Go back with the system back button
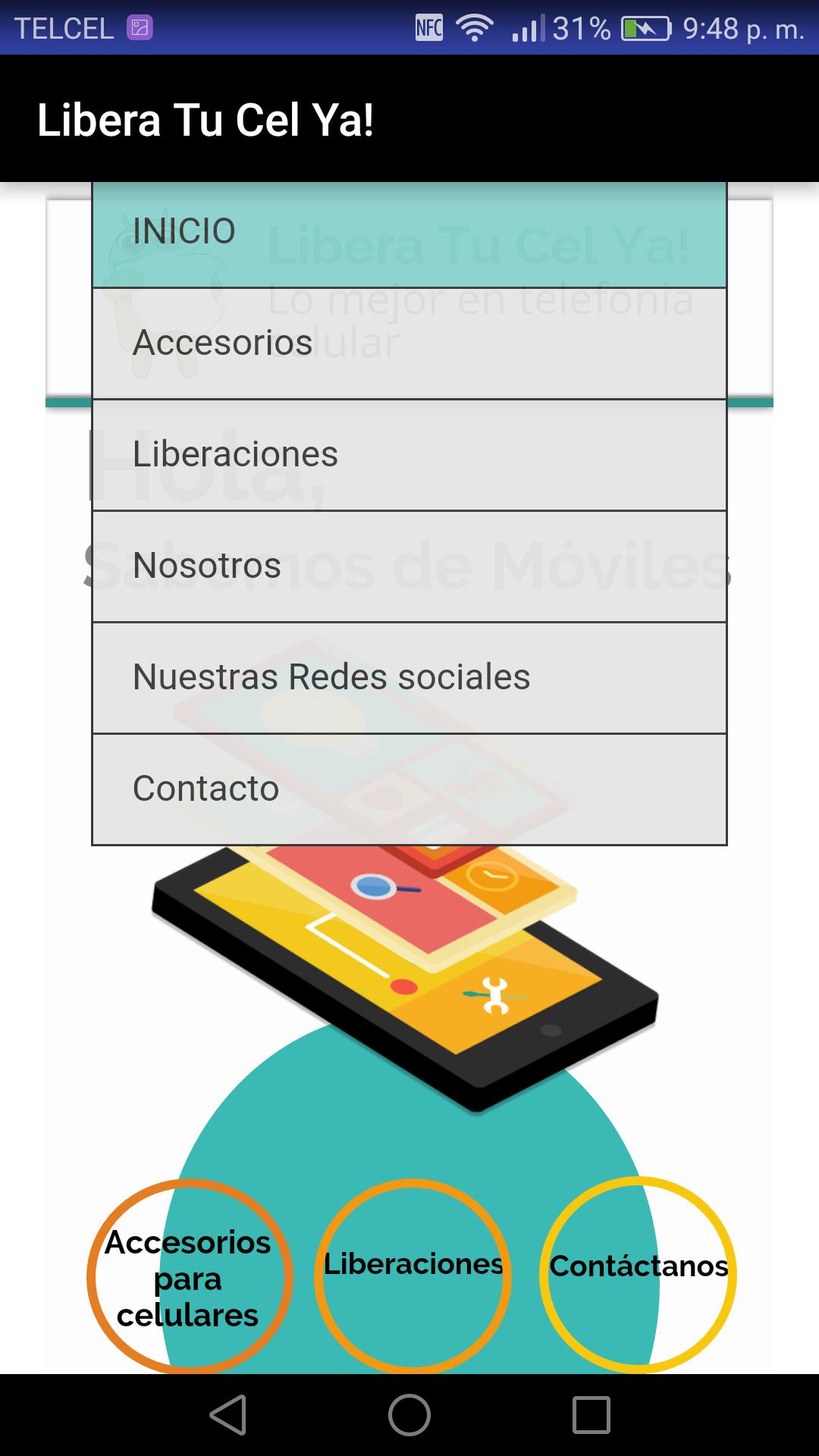Viewport: 819px width, 1456px height. point(227,1415)
